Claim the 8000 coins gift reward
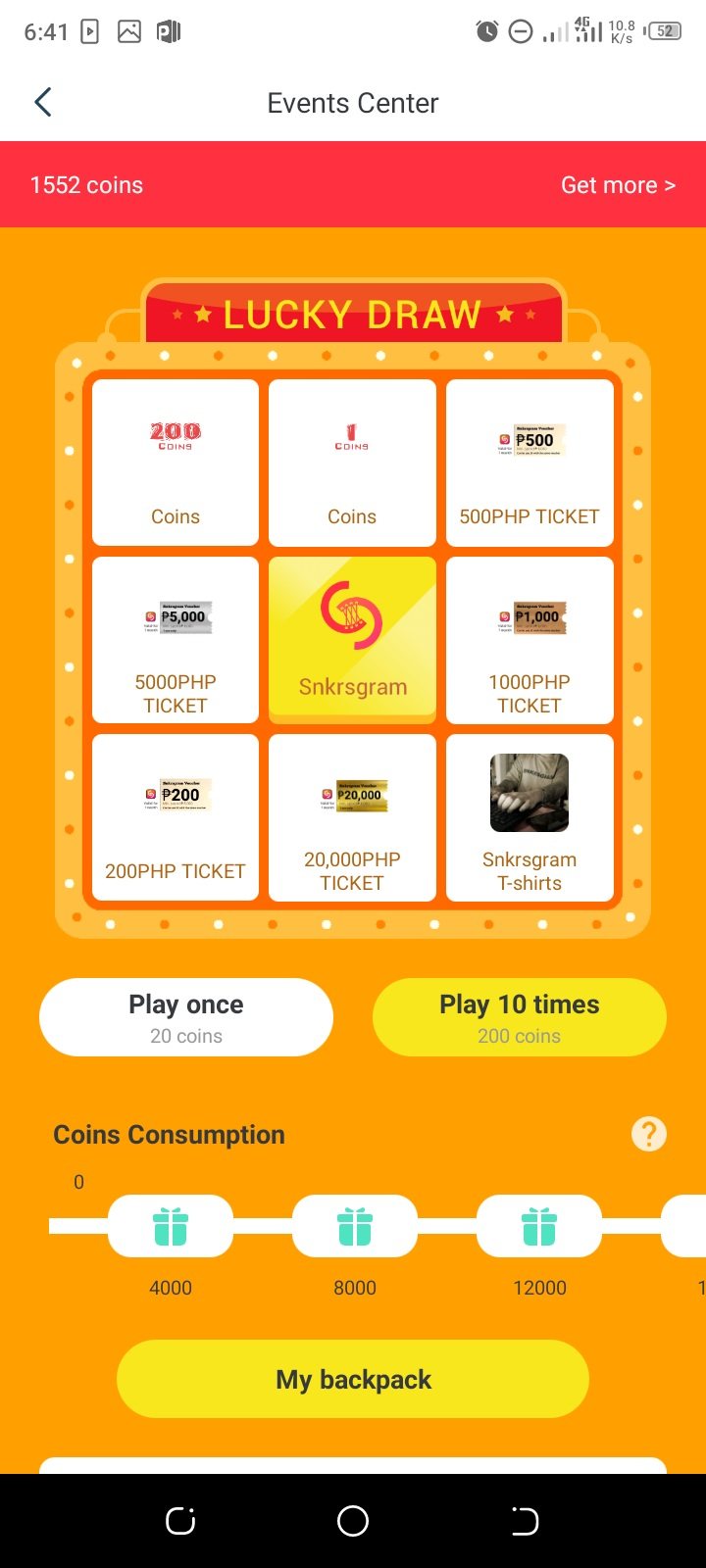Image resolution: width=706 pixels, height=1568 pixels. (355, 1226)
